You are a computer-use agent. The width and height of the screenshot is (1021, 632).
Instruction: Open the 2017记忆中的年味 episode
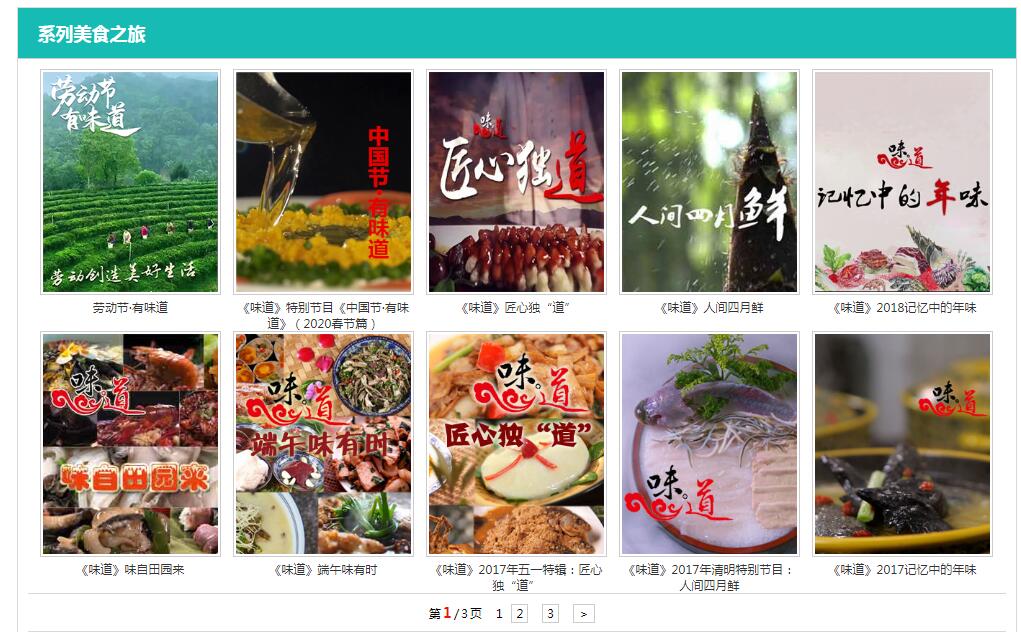[x=902, y=444]
